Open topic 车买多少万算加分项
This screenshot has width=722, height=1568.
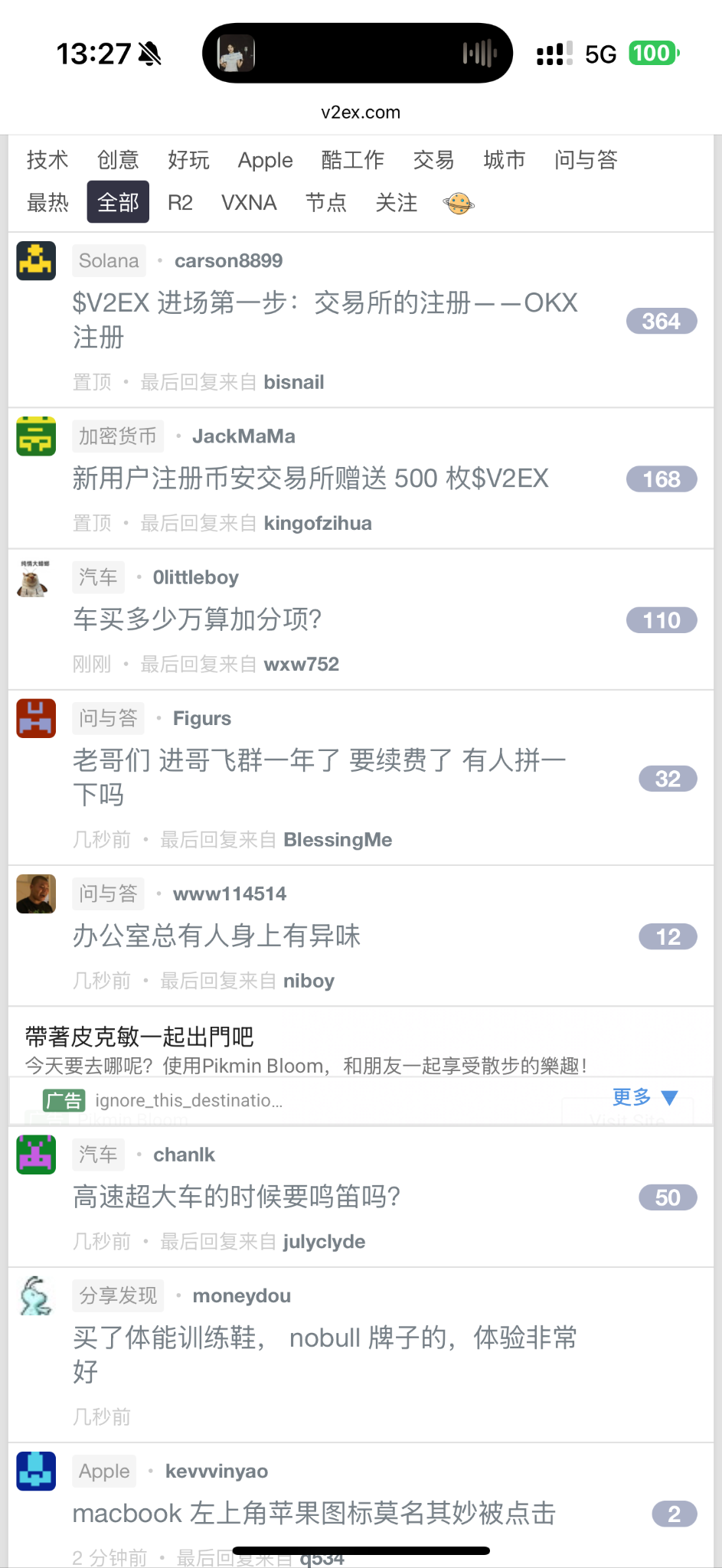point(197,619)
